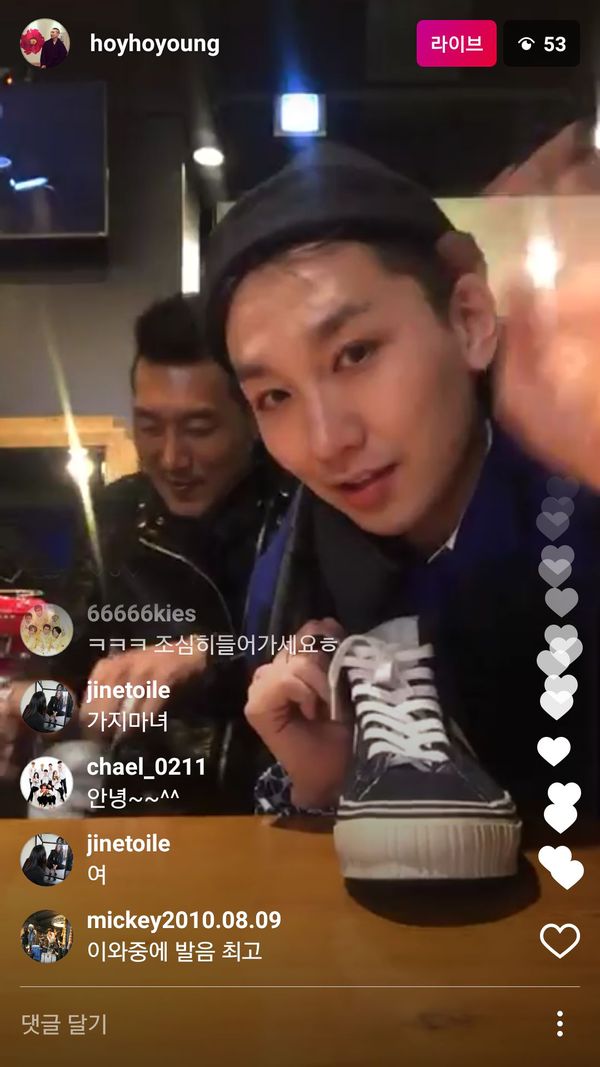600x1067 pixels.
Task: Tap the comment input field
Action: pos(270,1023)
